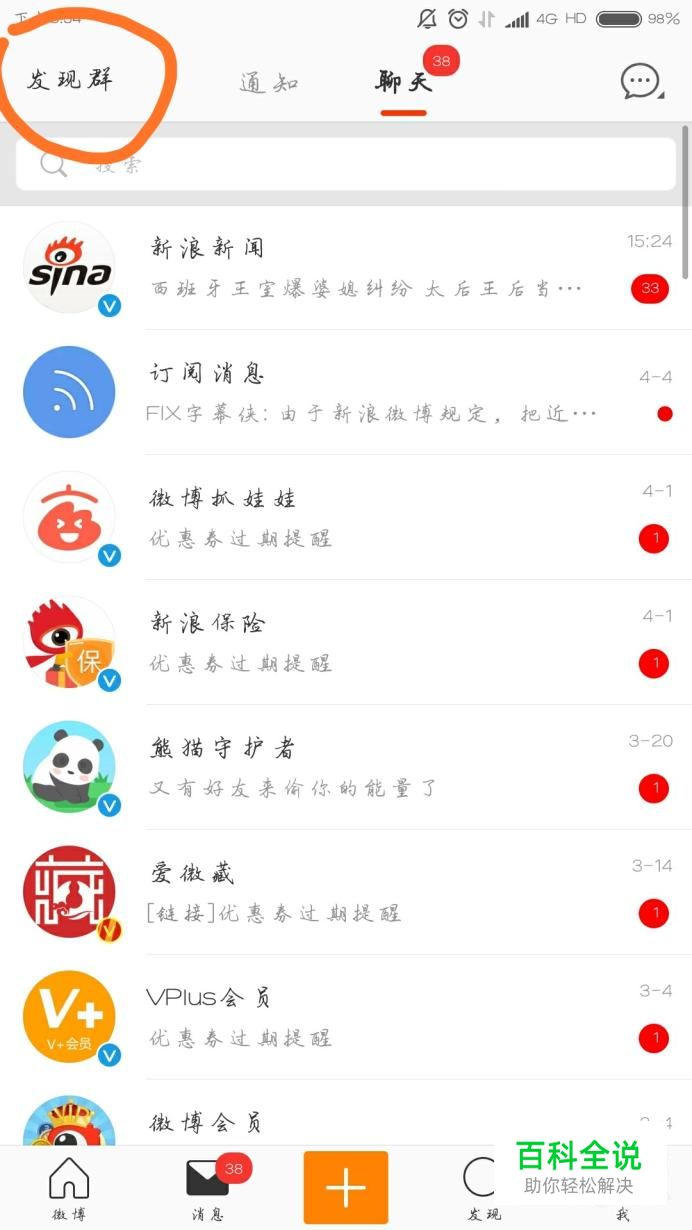Start a new chat via speech bubble icon
The height and width of the screenshot is (1230, 692).
point(641,82)
